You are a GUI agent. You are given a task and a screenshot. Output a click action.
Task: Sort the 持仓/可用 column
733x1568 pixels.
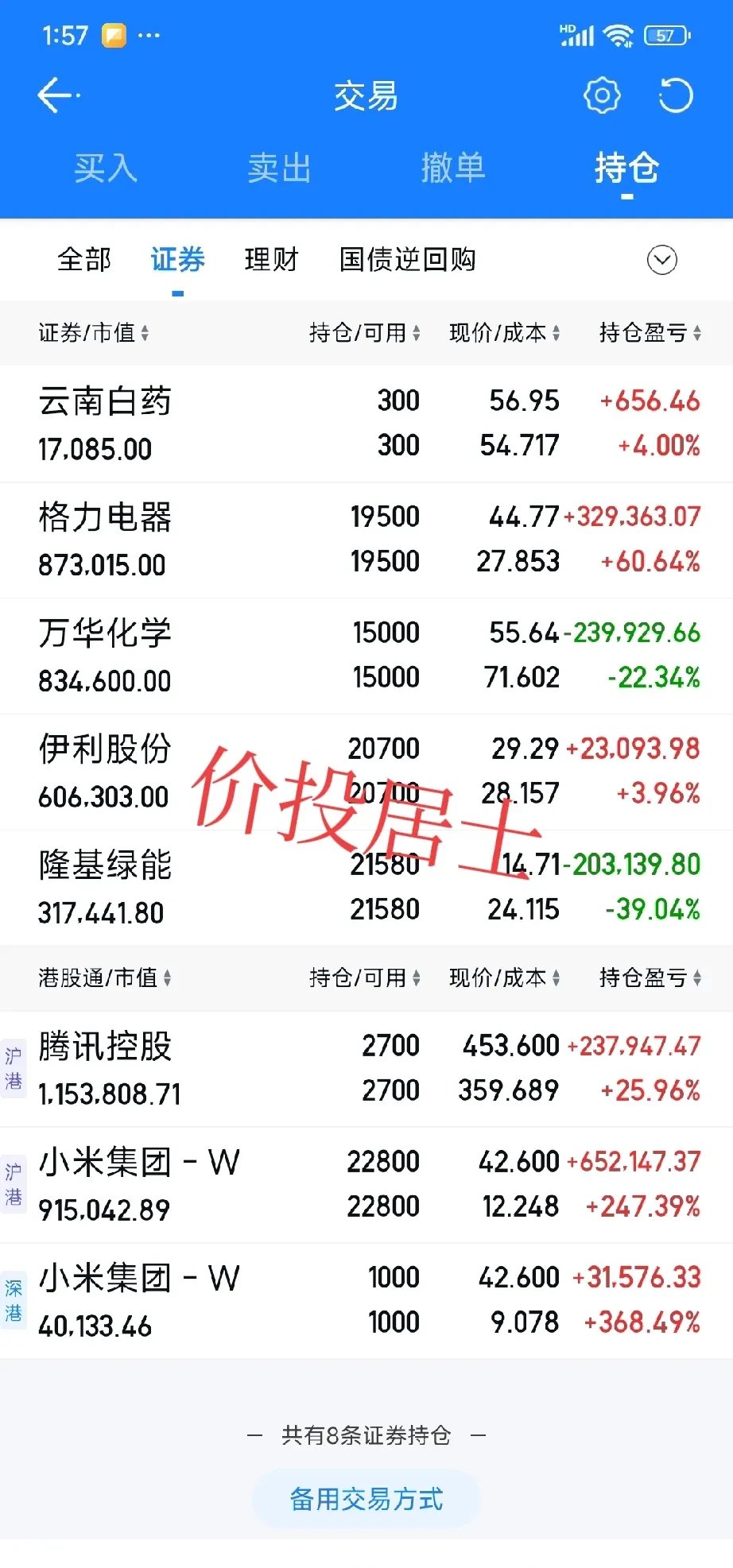point(364,333)
